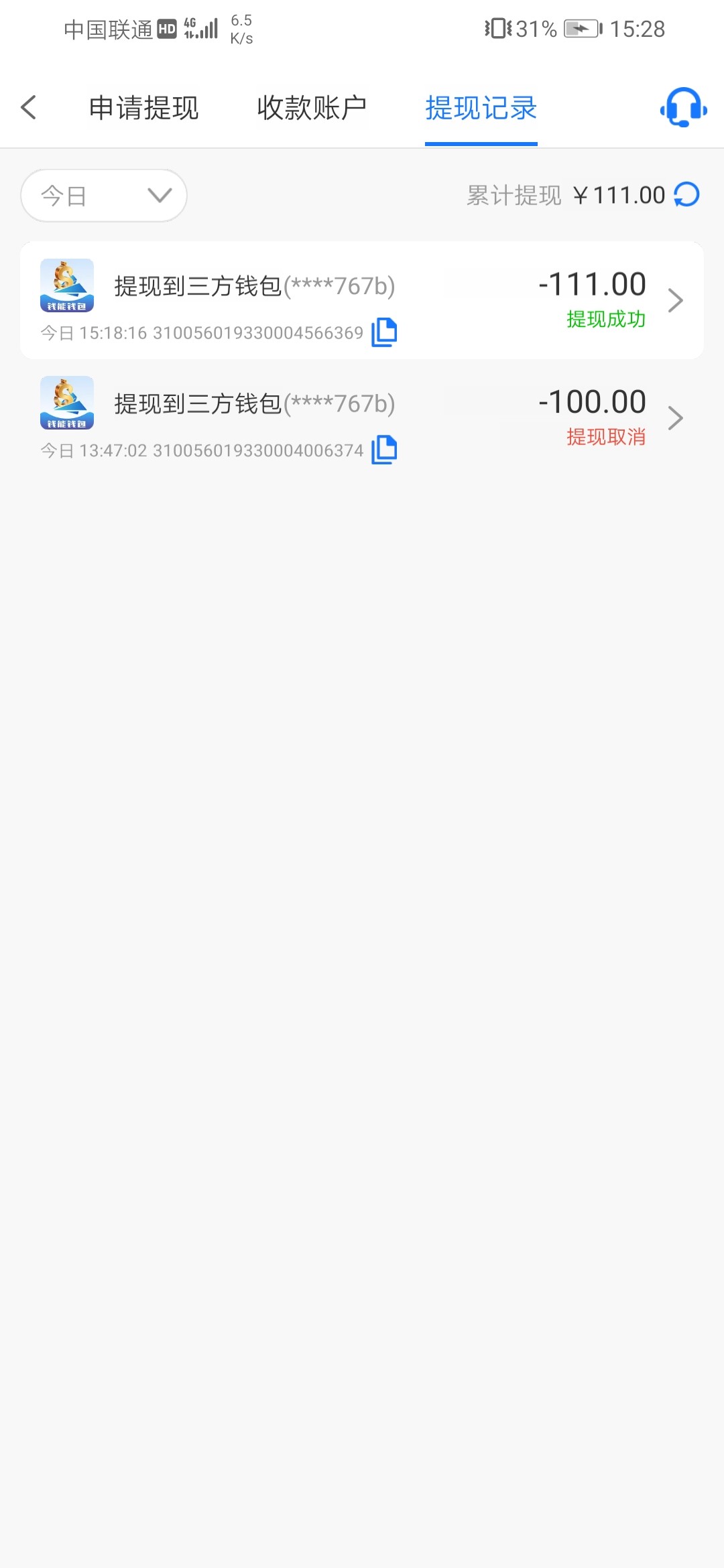The image size is (724, 1568).
Task: Expand the 今日 date filter dropdown
Action: (x=104, y=196)
